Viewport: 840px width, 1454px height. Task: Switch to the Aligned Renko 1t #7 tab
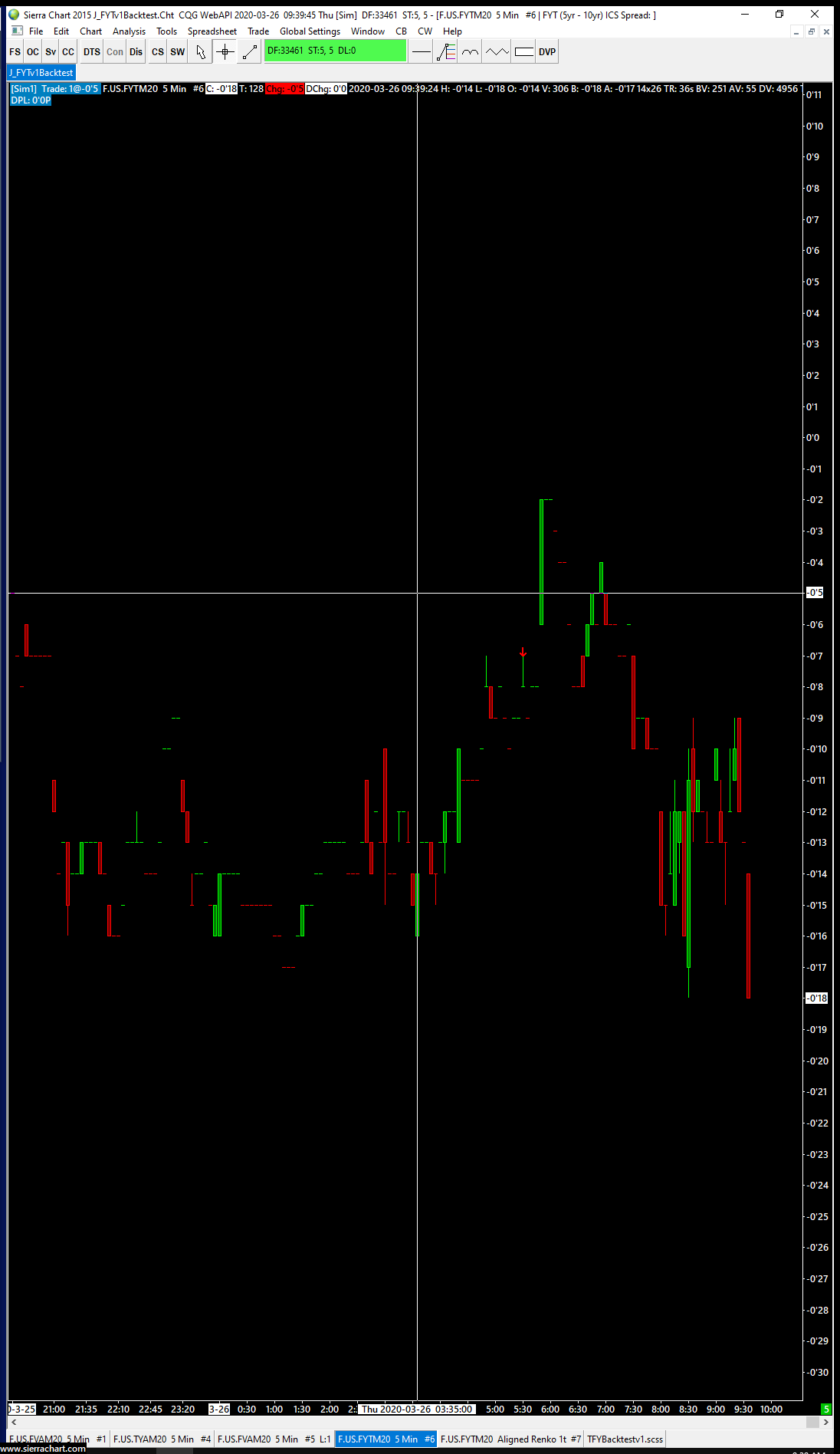tap(511, 1439)
